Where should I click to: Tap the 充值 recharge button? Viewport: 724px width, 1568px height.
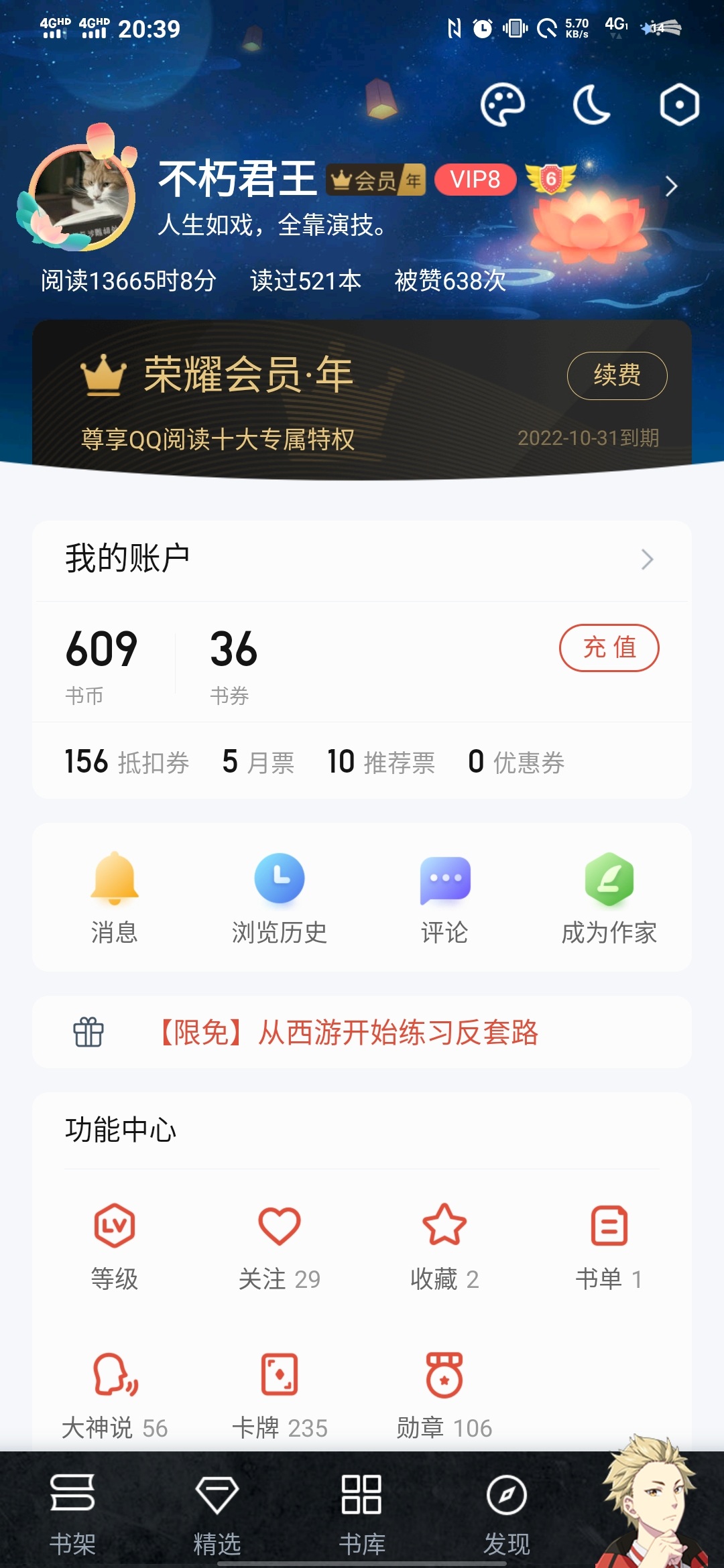(609, 648)
